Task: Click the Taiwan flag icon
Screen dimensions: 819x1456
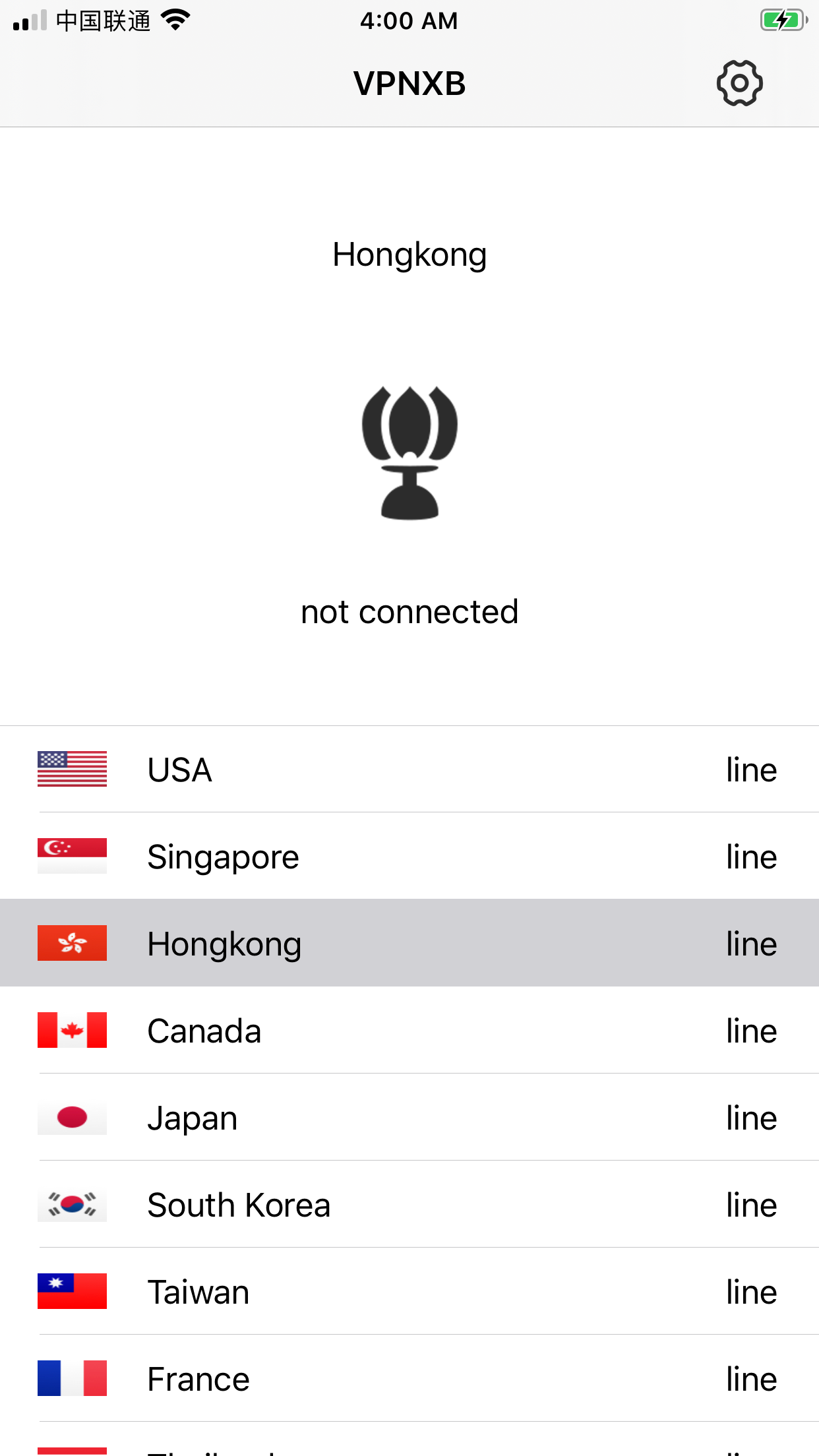Action: coord(72,1291)
